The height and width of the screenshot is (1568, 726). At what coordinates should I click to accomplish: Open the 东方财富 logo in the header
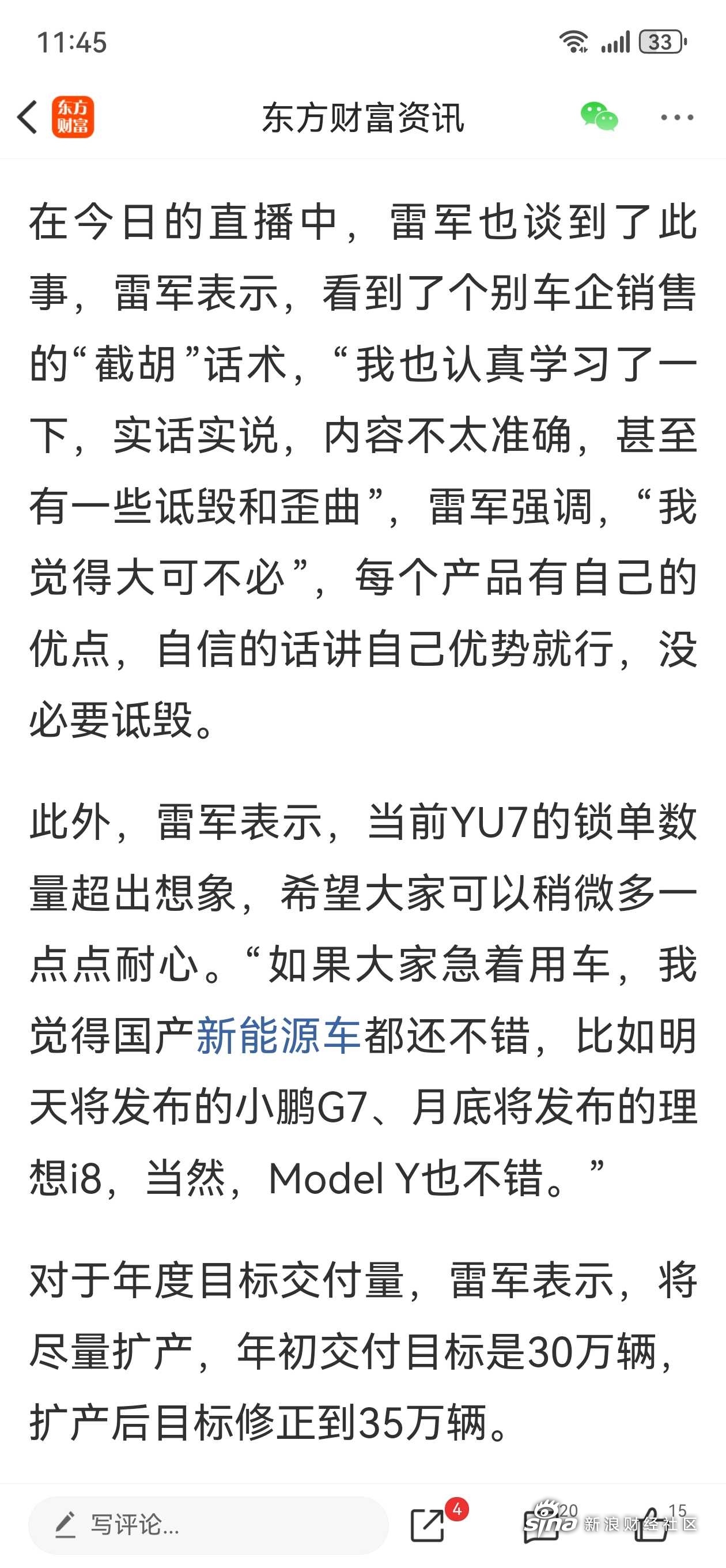coord(73,117)
